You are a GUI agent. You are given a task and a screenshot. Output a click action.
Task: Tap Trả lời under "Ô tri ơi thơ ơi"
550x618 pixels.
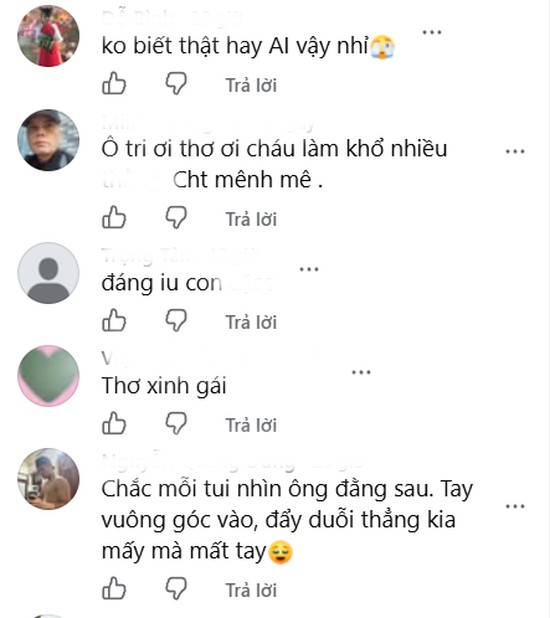(251, 219)
